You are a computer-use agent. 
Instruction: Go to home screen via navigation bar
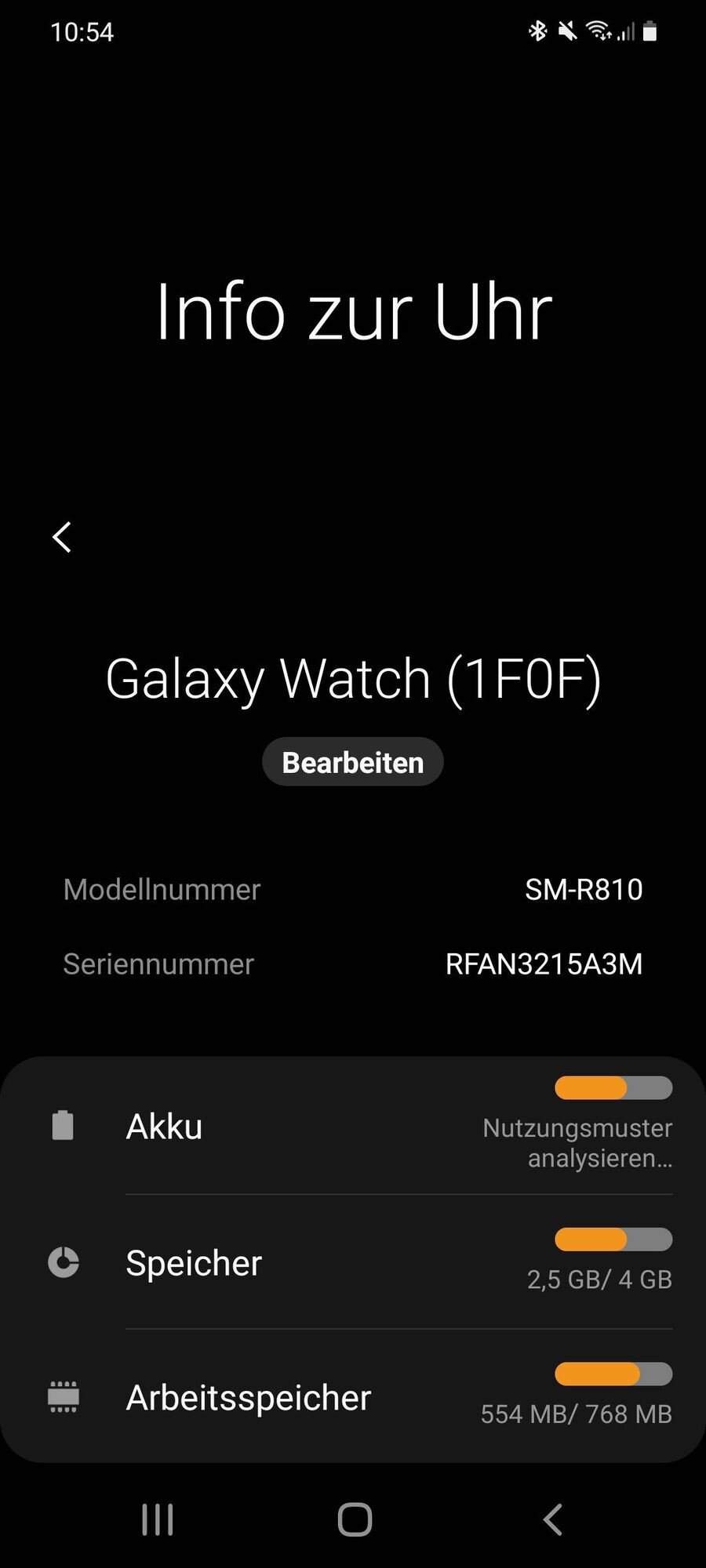coord(355,1519)
